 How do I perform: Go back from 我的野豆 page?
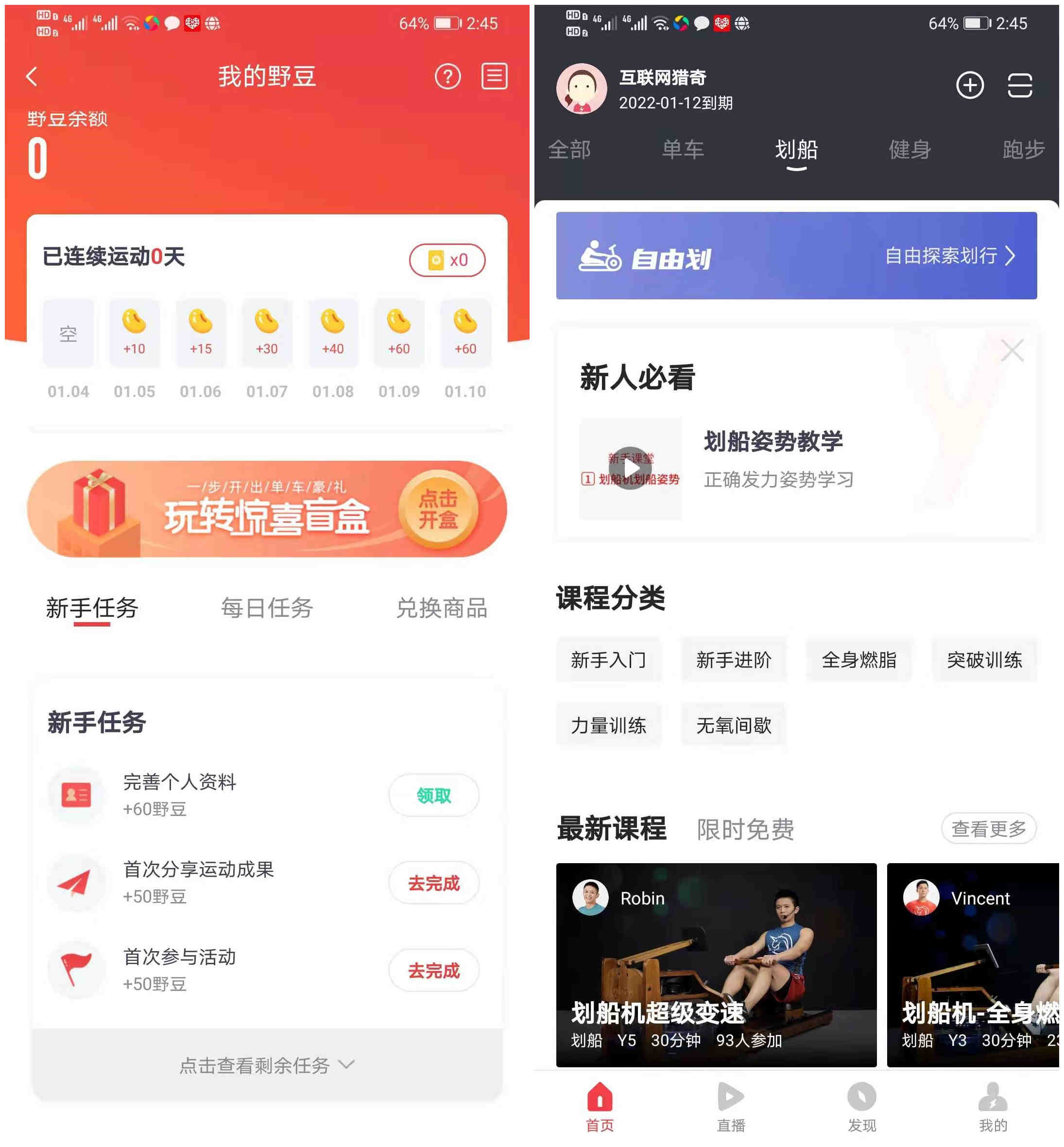[32, 76]
